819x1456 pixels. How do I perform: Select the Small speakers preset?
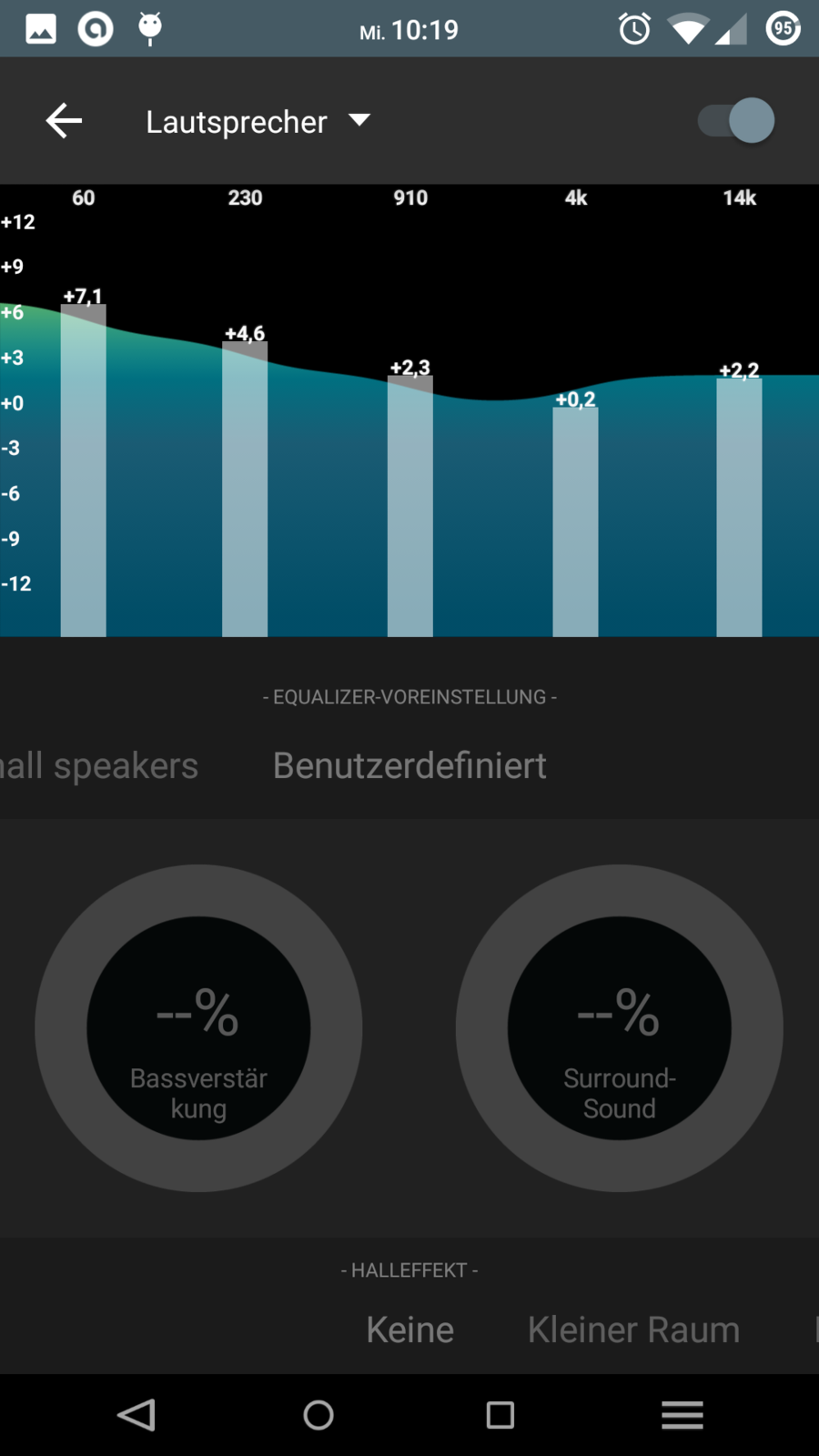pyautogui.click(x=98, y=766)
